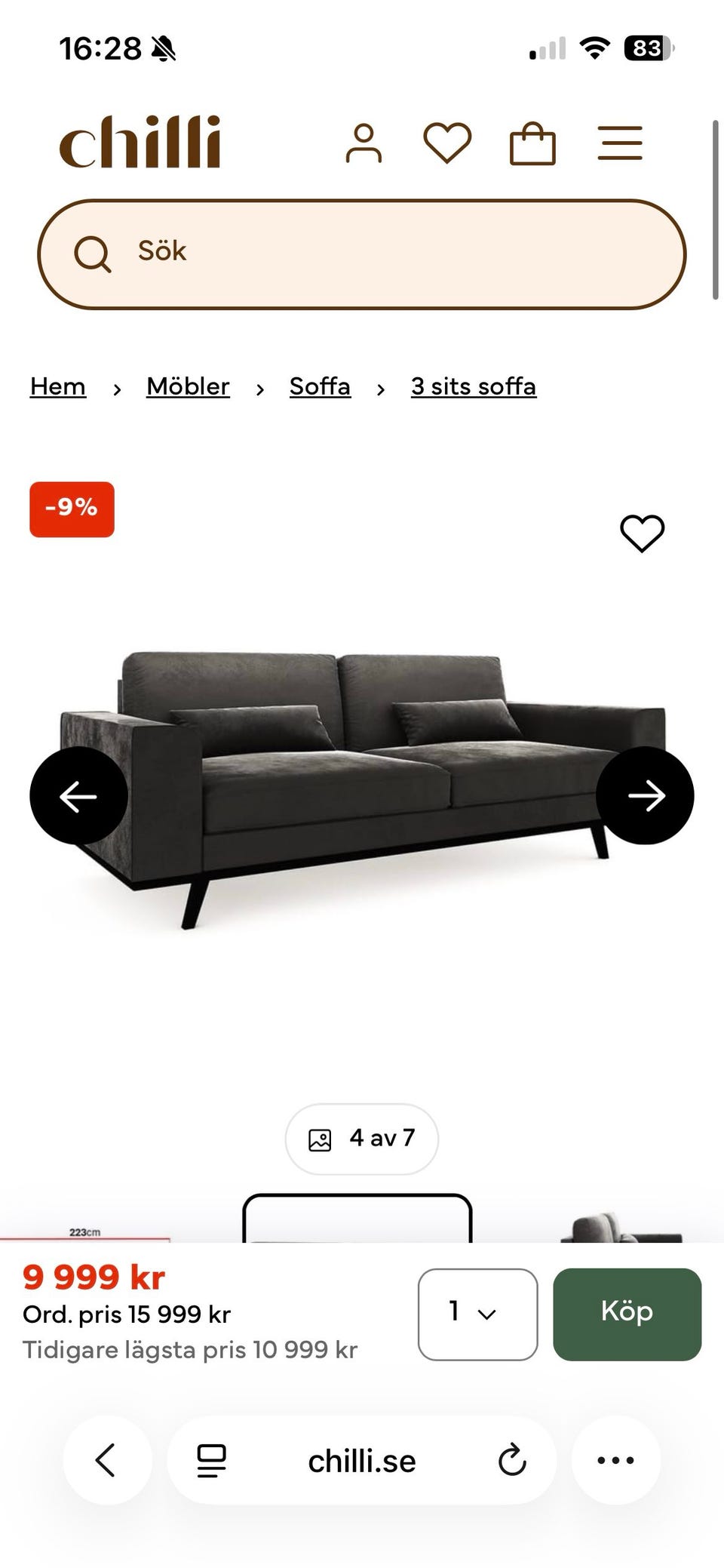Image resolution: width=724 pixels, height=1568 pixels.
Task: Open the browser's more options menu
Action: click(x=615, y=1460)
